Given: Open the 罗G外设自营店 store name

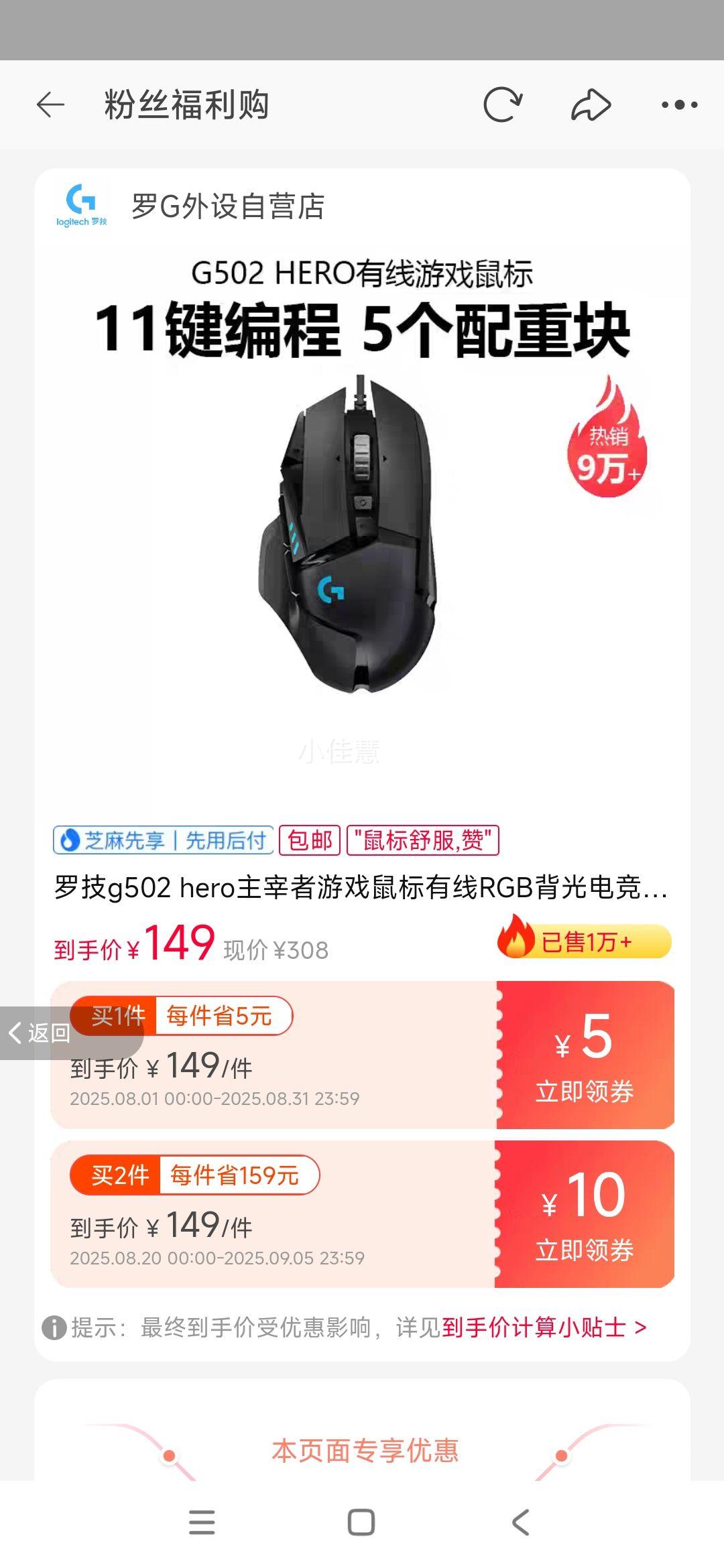Looking at the screenshot, I should point(228,208).
